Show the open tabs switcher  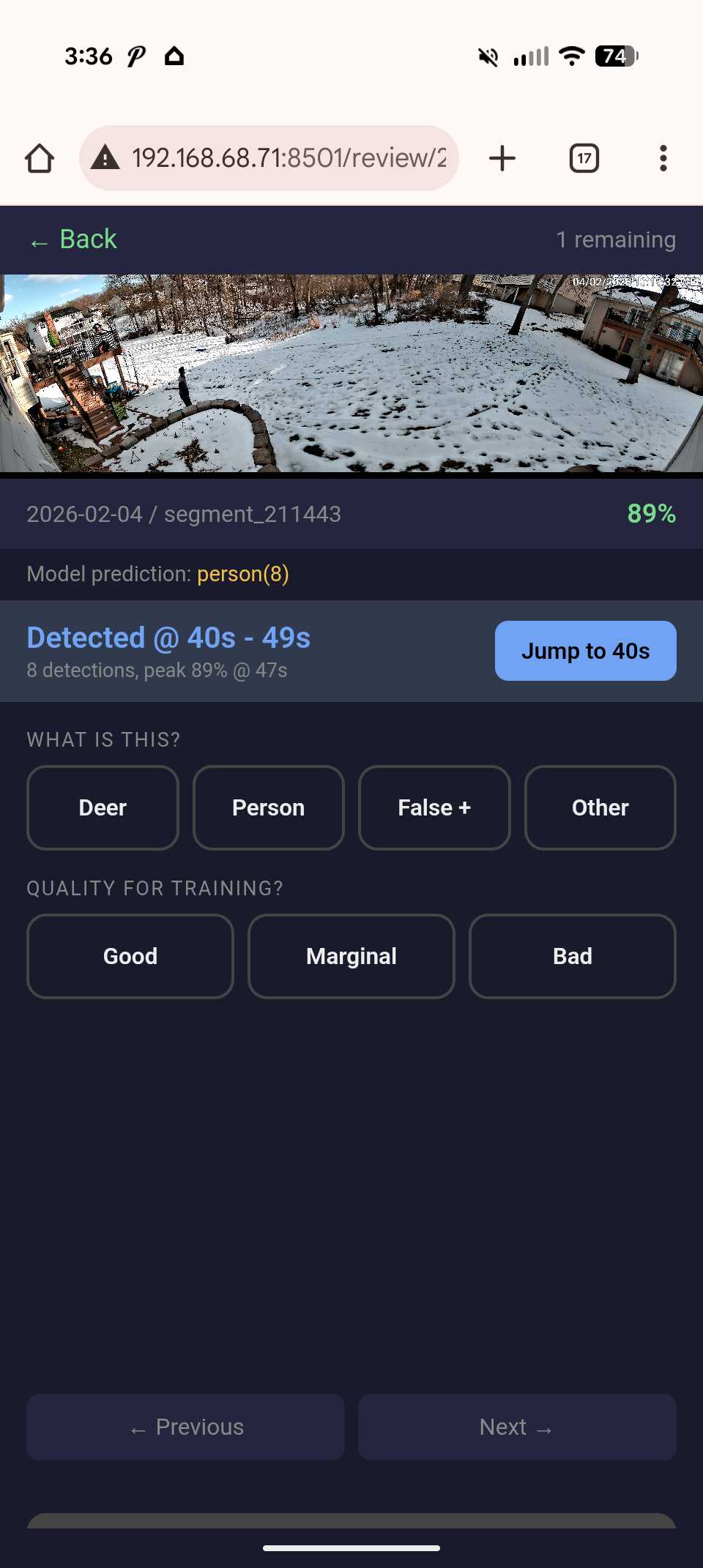584,158
